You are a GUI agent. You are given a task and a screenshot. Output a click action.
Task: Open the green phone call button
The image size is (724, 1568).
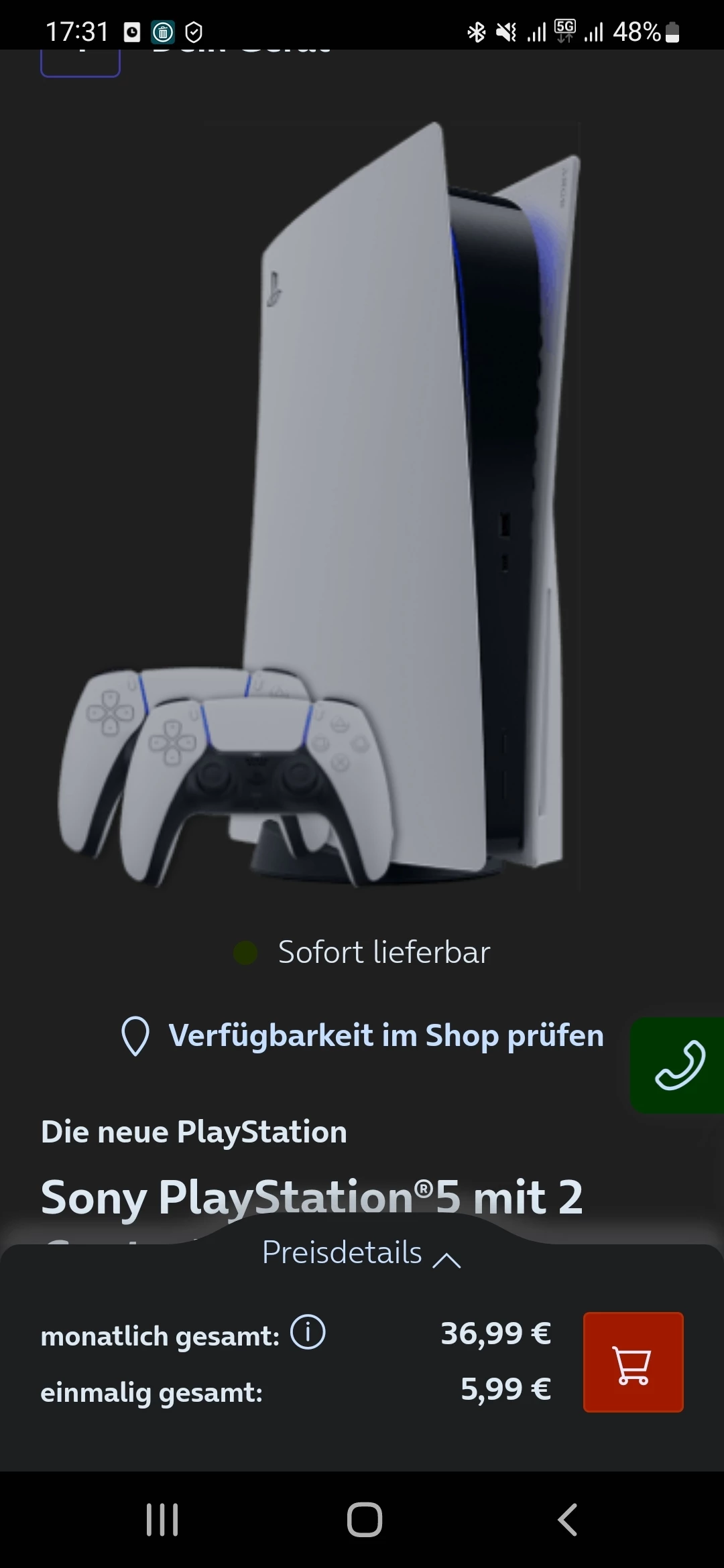click(678, 1065)
